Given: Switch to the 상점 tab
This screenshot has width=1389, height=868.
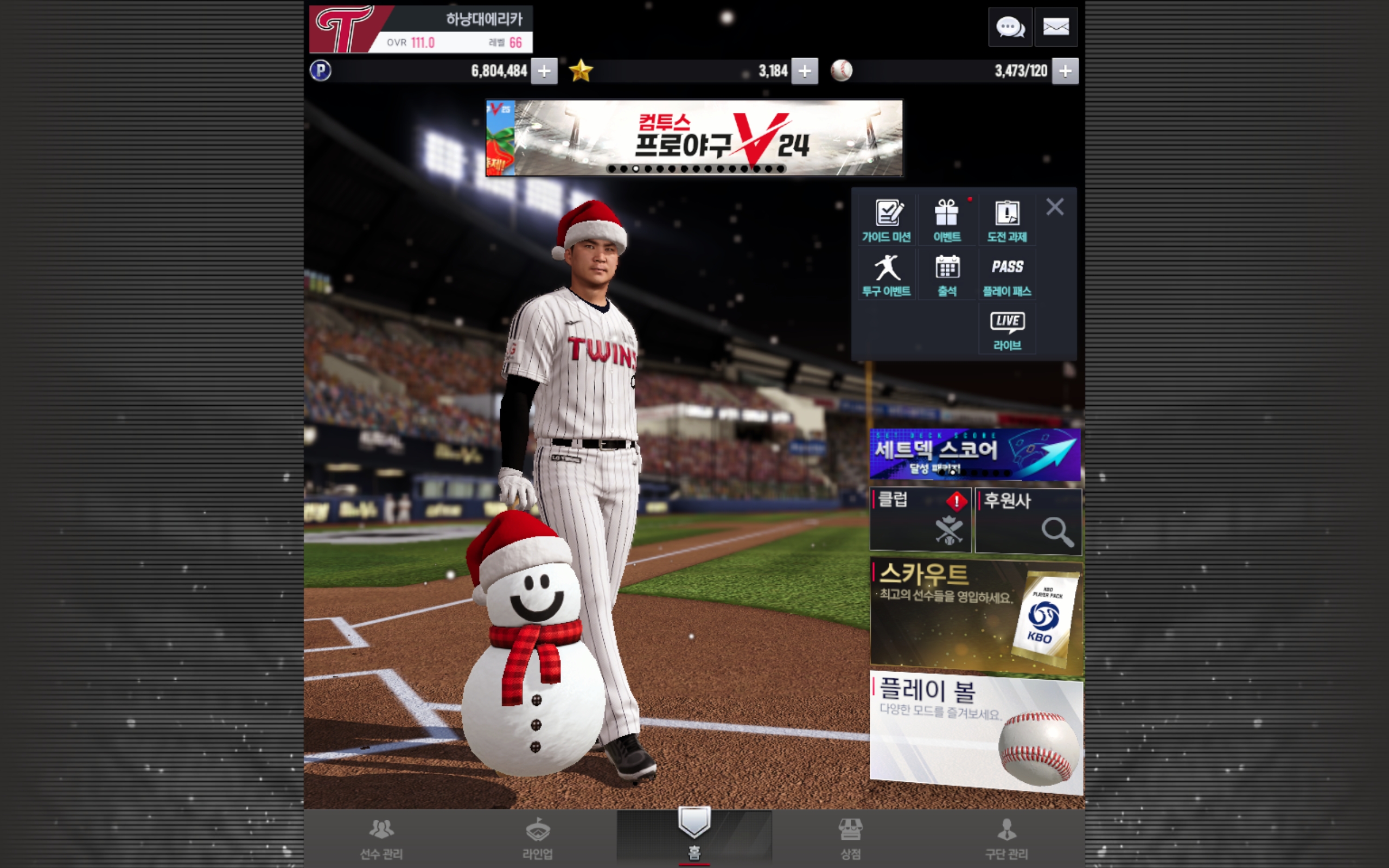Looking at the screenshot, I should tap(850, 838).
